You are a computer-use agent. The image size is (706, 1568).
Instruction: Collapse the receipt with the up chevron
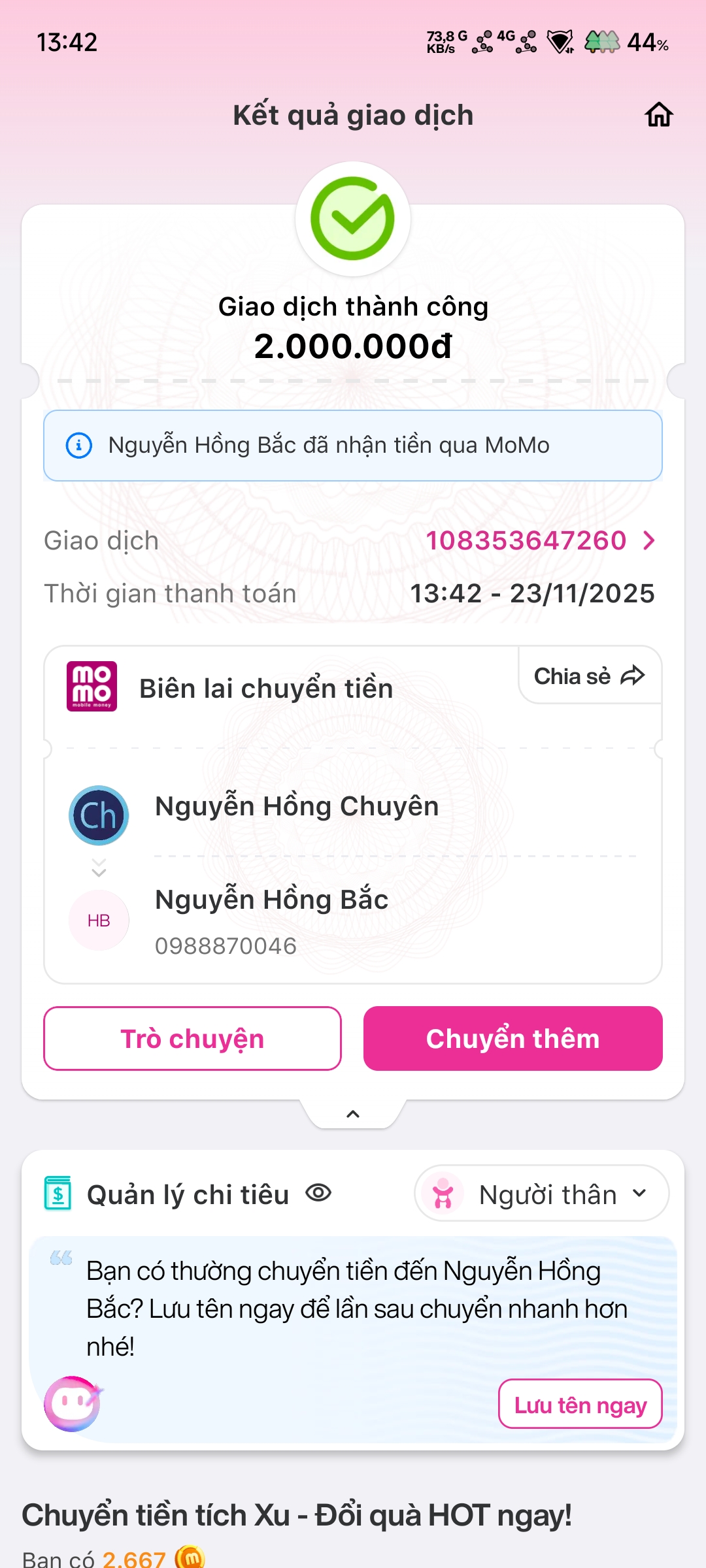pyautogui.click(x=353, y=1115)
